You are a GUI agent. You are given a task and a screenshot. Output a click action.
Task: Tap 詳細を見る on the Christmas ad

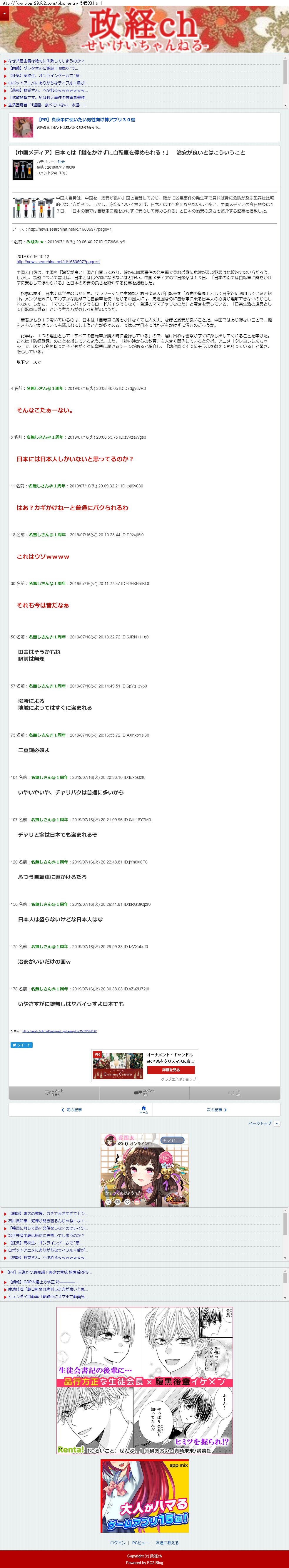(x=171, y=1069)
